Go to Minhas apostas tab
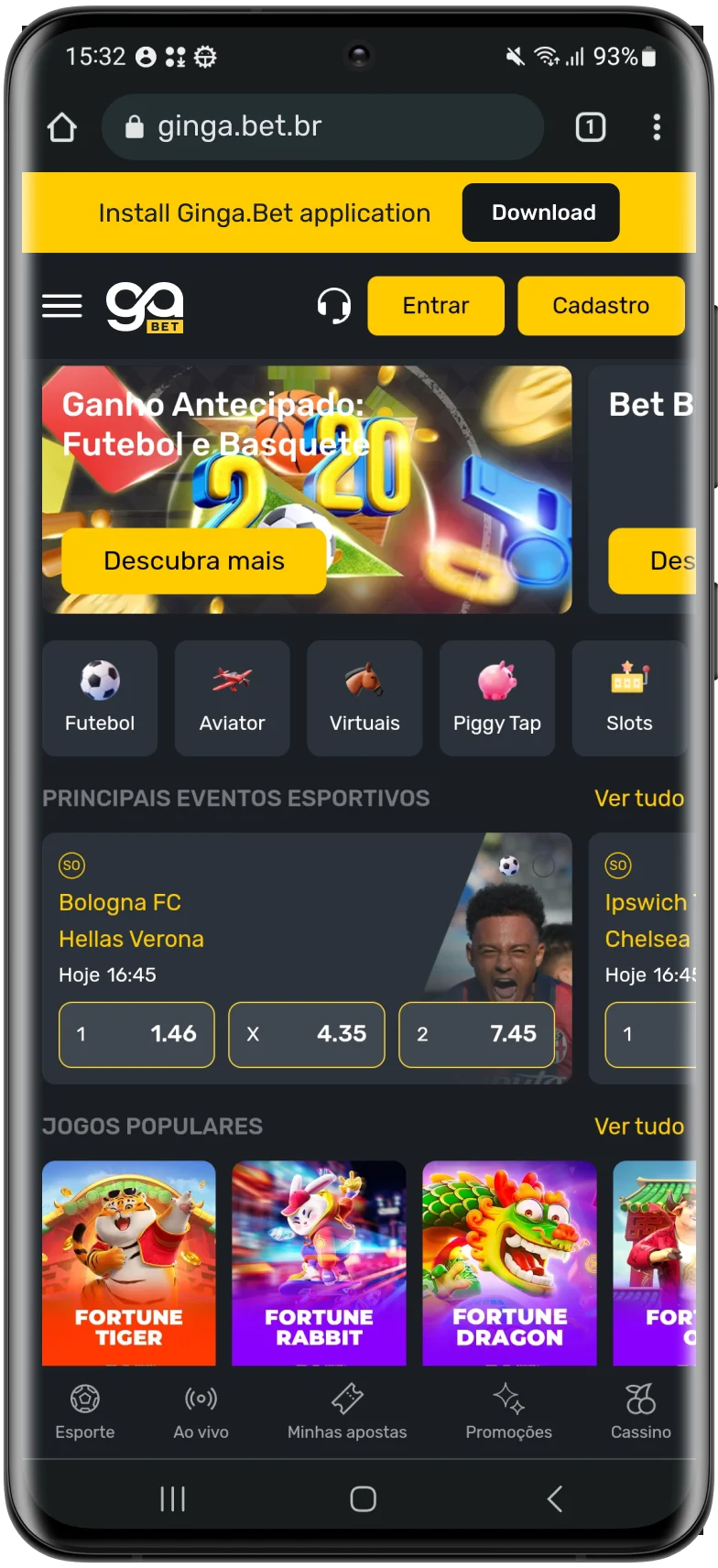The height and width of the screenshot is (1568, 718). (x=347, y=1411)
